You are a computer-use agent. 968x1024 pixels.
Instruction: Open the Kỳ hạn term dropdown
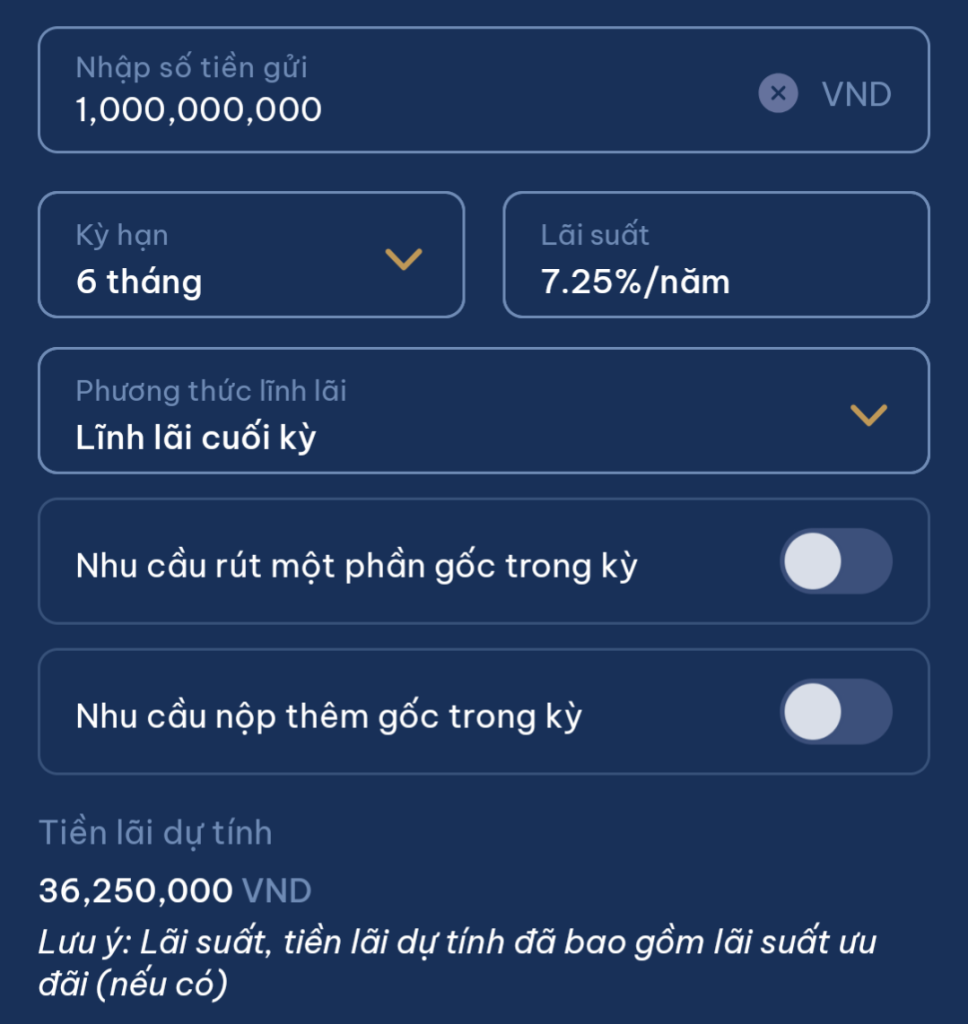pos(250,255)
